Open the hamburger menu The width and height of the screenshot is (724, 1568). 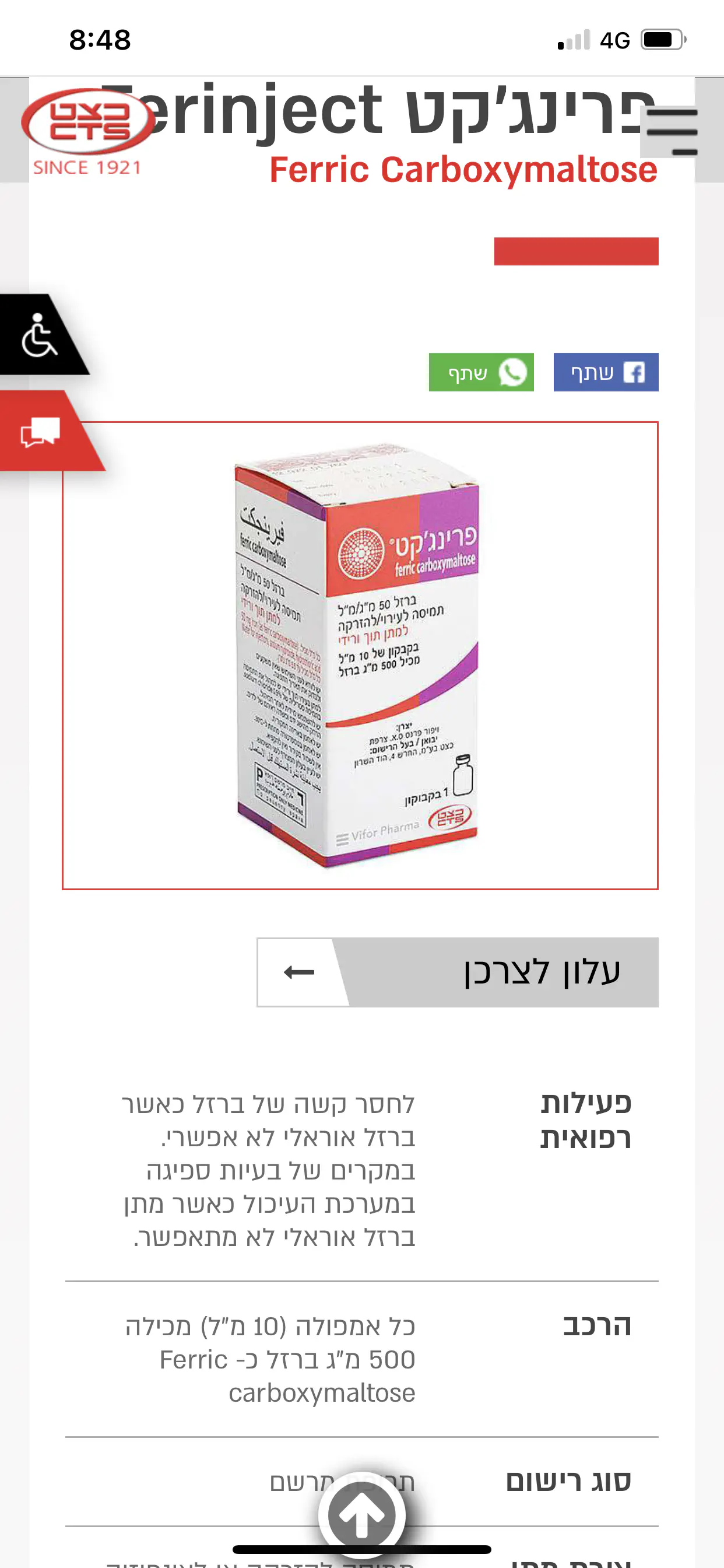coord(671,131)
